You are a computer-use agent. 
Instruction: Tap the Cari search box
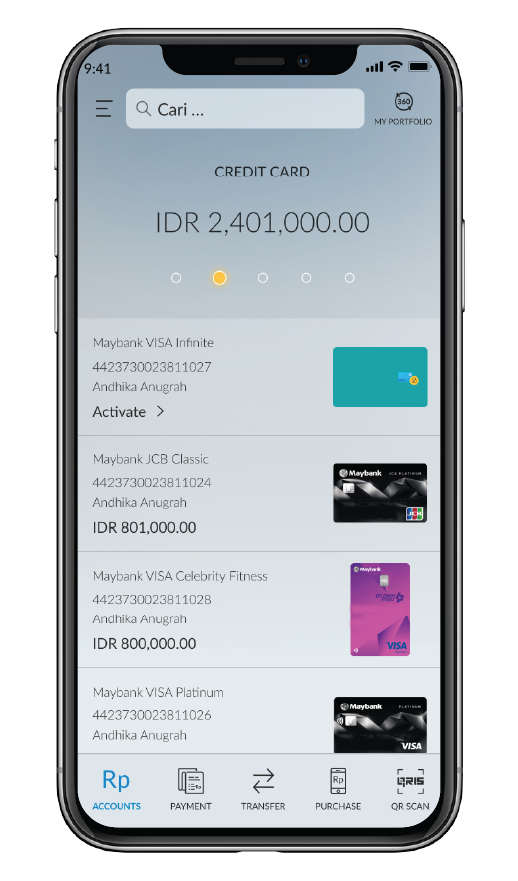coord(245,108)
